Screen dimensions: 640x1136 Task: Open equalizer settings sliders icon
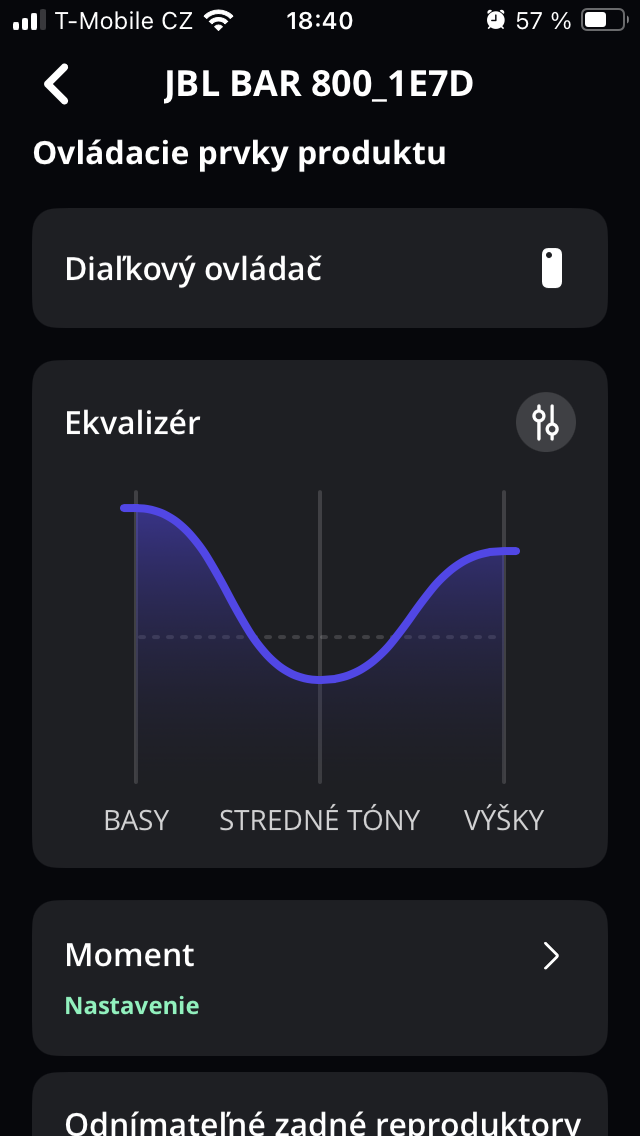pos(546,423)
